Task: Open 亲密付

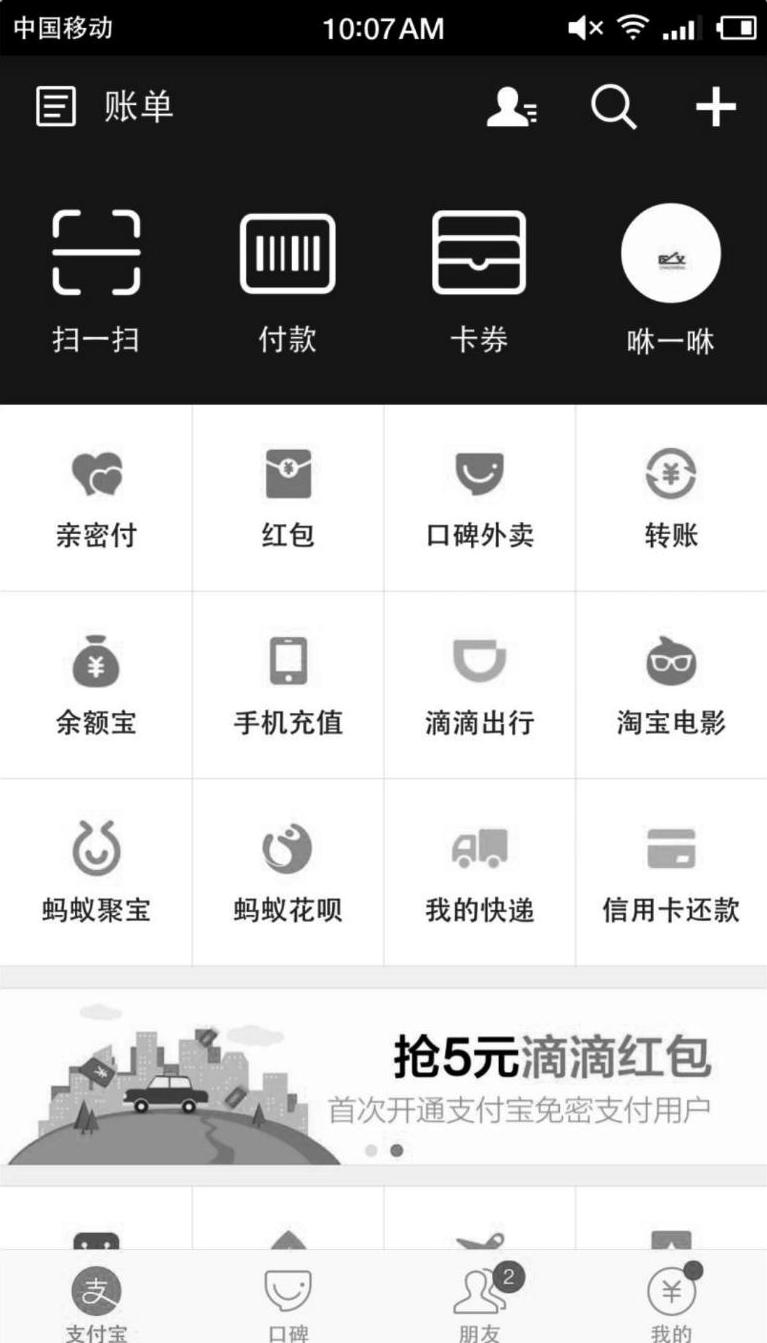Action: click(96, 498)
